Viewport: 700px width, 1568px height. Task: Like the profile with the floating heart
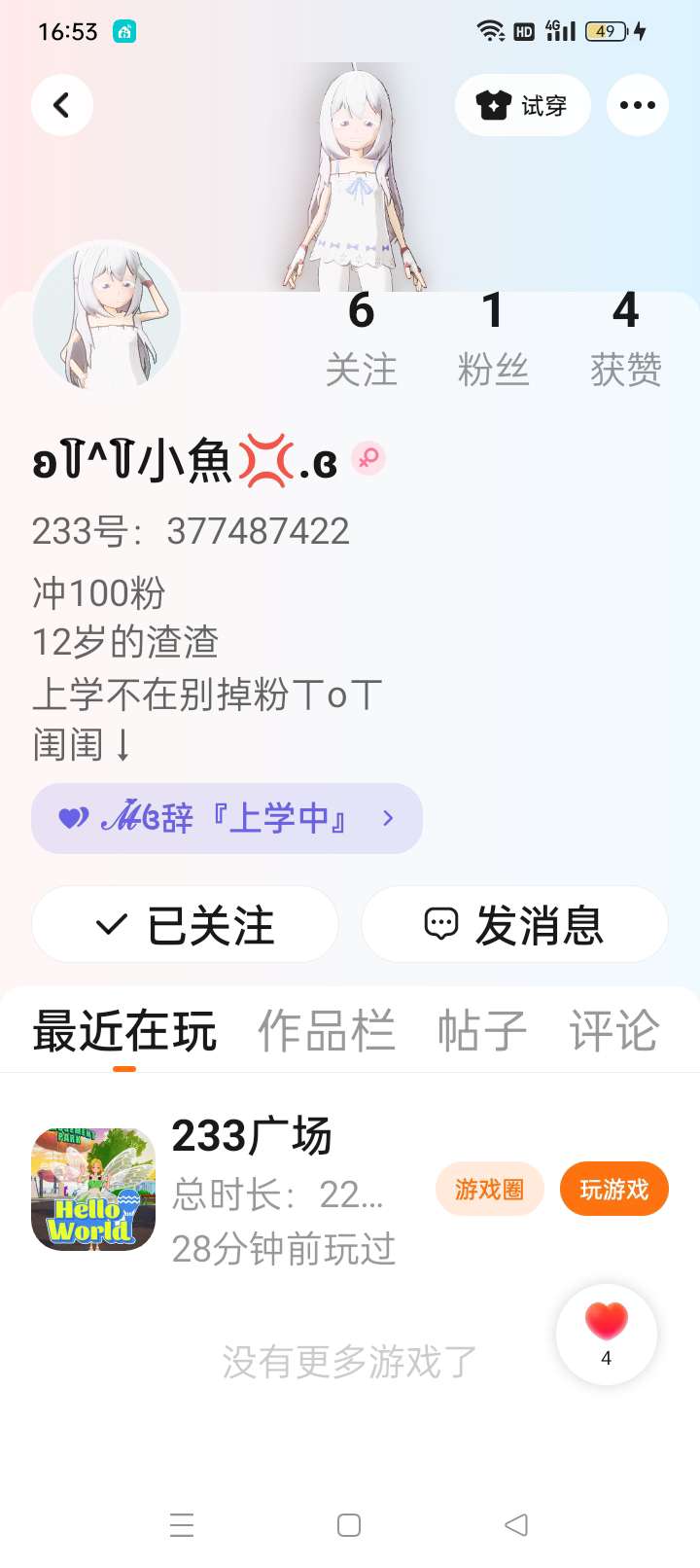(607, 1335)
